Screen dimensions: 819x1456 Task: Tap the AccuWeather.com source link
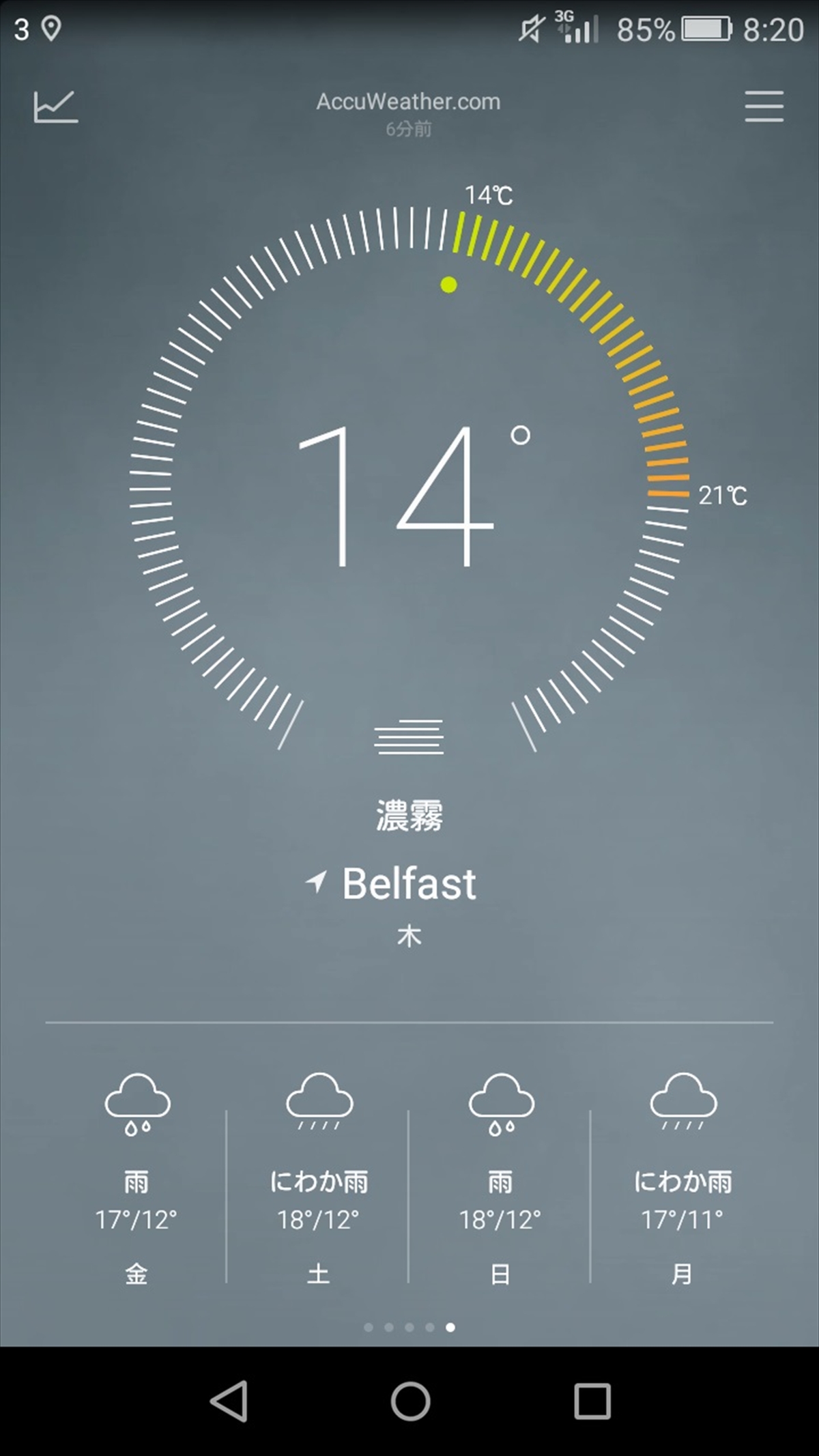click(x=408, y=102)
